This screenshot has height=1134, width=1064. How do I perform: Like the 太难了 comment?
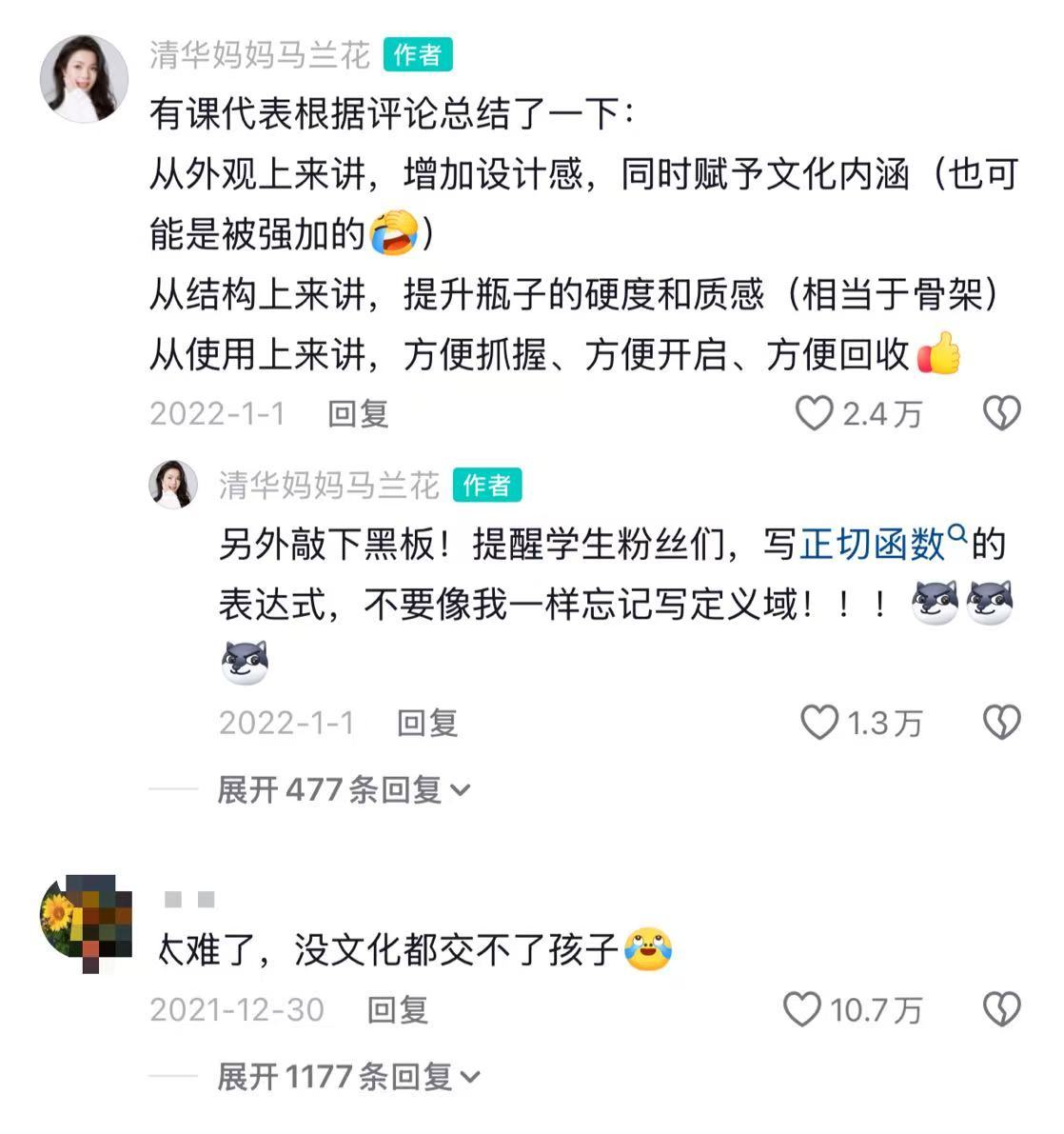[x=801, y=1009]
